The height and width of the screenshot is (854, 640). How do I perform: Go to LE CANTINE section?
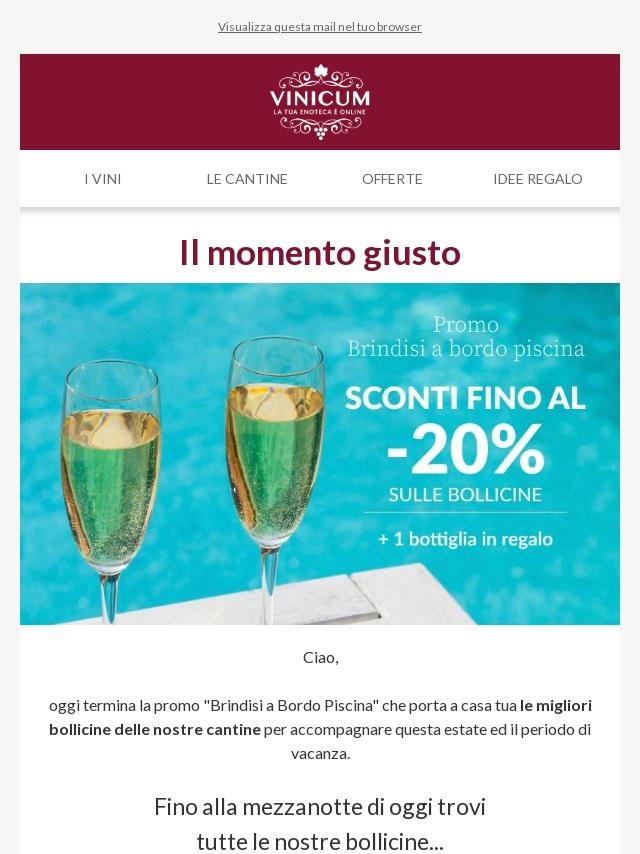click(247, 179)
